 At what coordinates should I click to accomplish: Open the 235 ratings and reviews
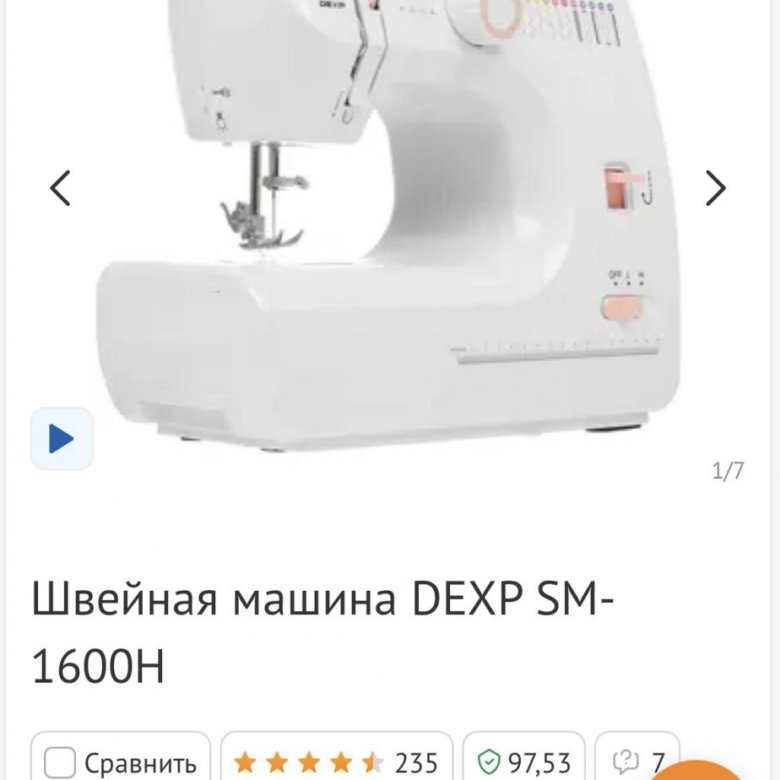click(x=336, y=763)
